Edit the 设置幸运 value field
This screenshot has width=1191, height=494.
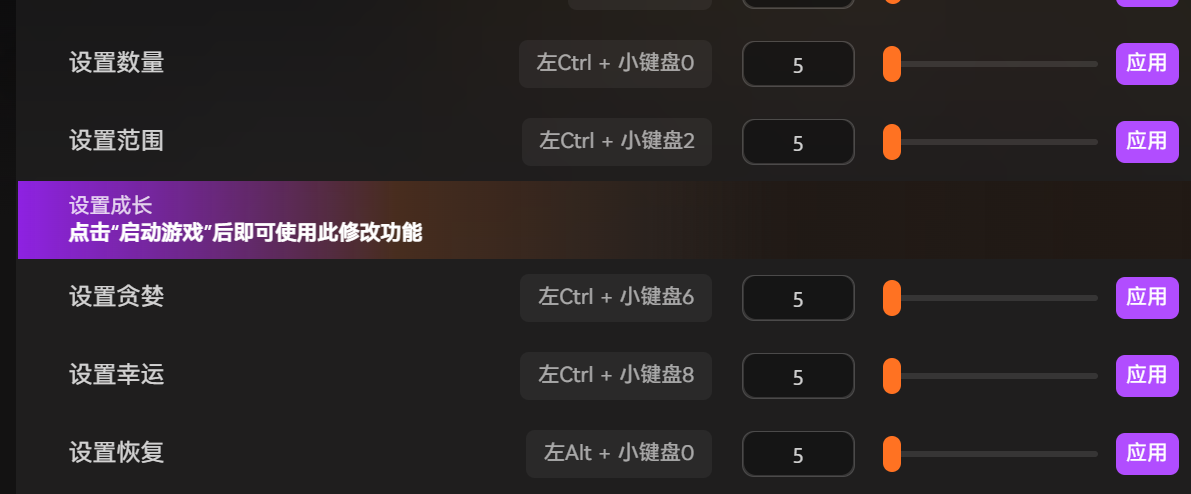[798, 376]
